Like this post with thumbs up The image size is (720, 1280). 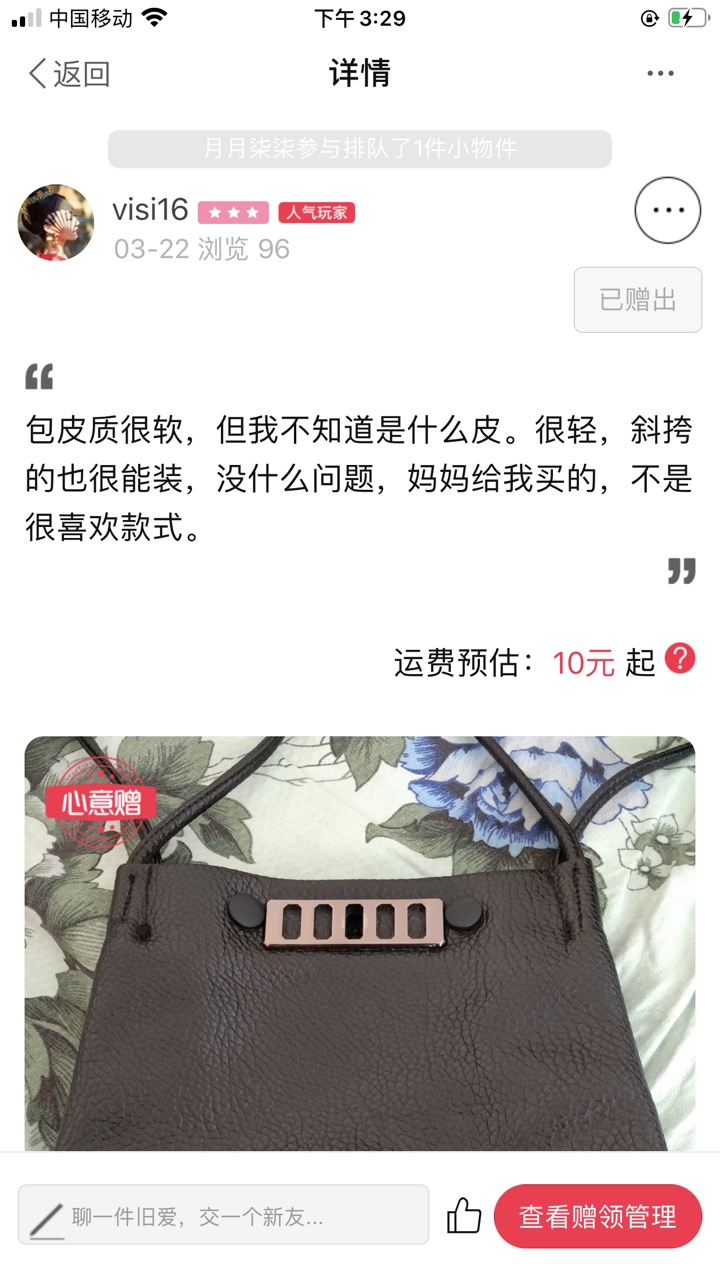(463, 1216)
